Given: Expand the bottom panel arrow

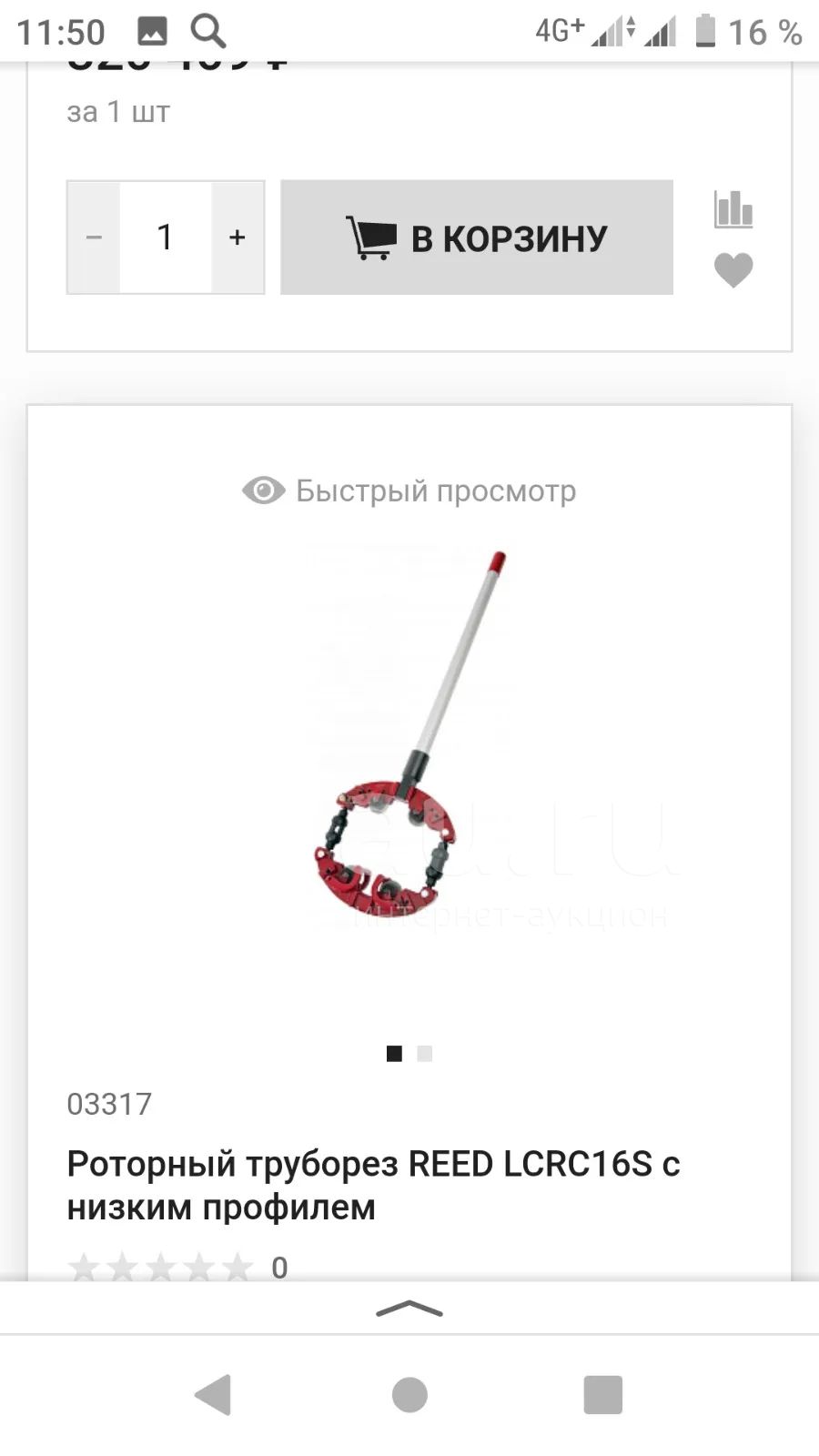Looking at the screenshot, I should pos(409,1309).
